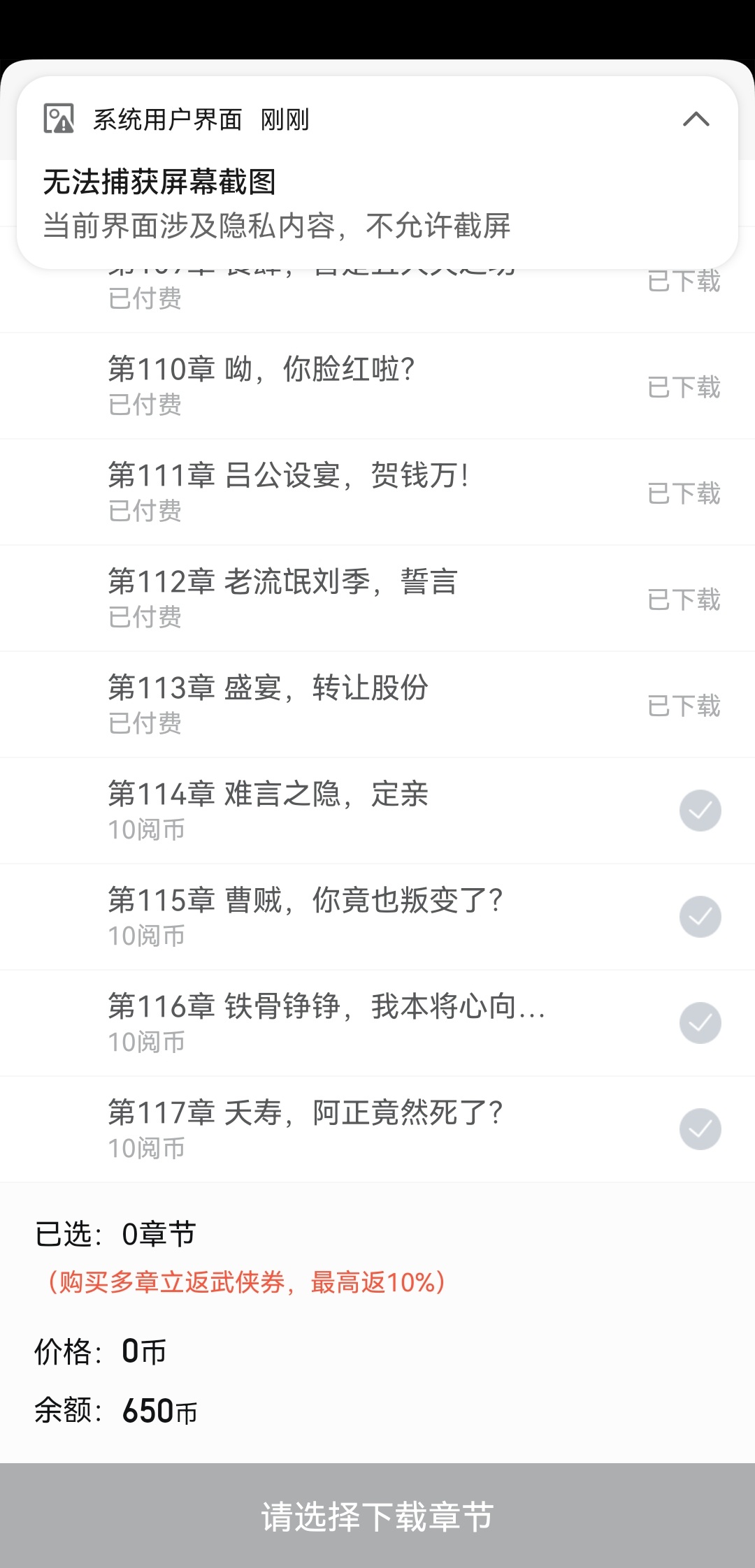The image size is (755, 1568).
Task: Mark 第117章 夭寿 chapter for download
Action: [x=700, y=1129]
